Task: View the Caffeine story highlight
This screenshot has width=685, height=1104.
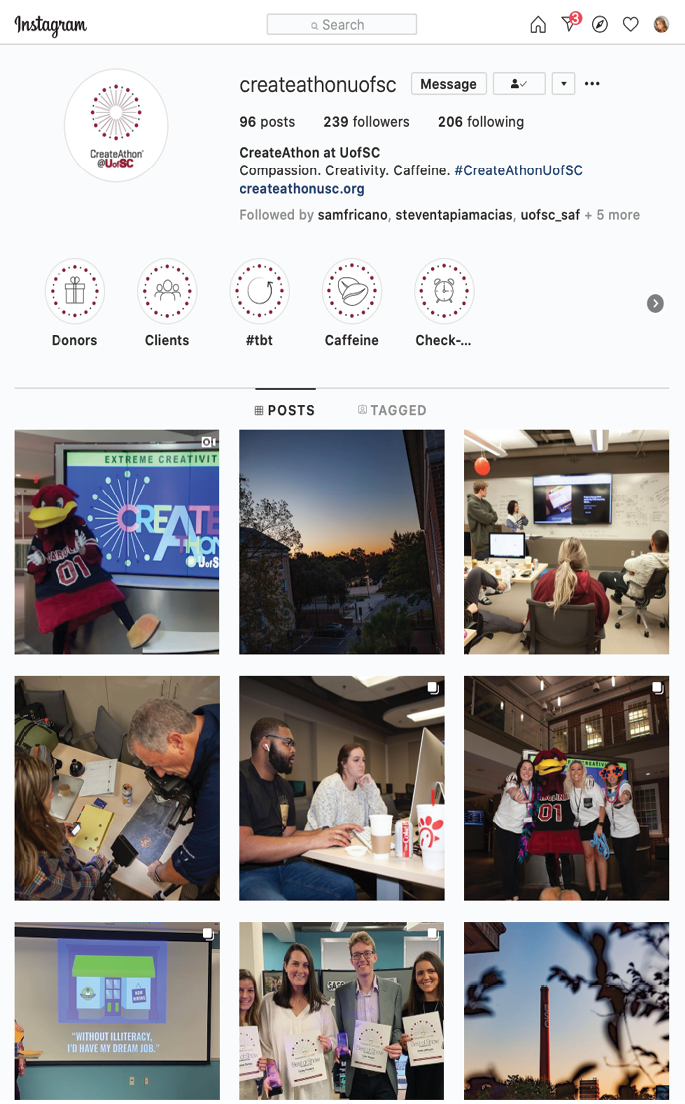Action: click(352, 291)
